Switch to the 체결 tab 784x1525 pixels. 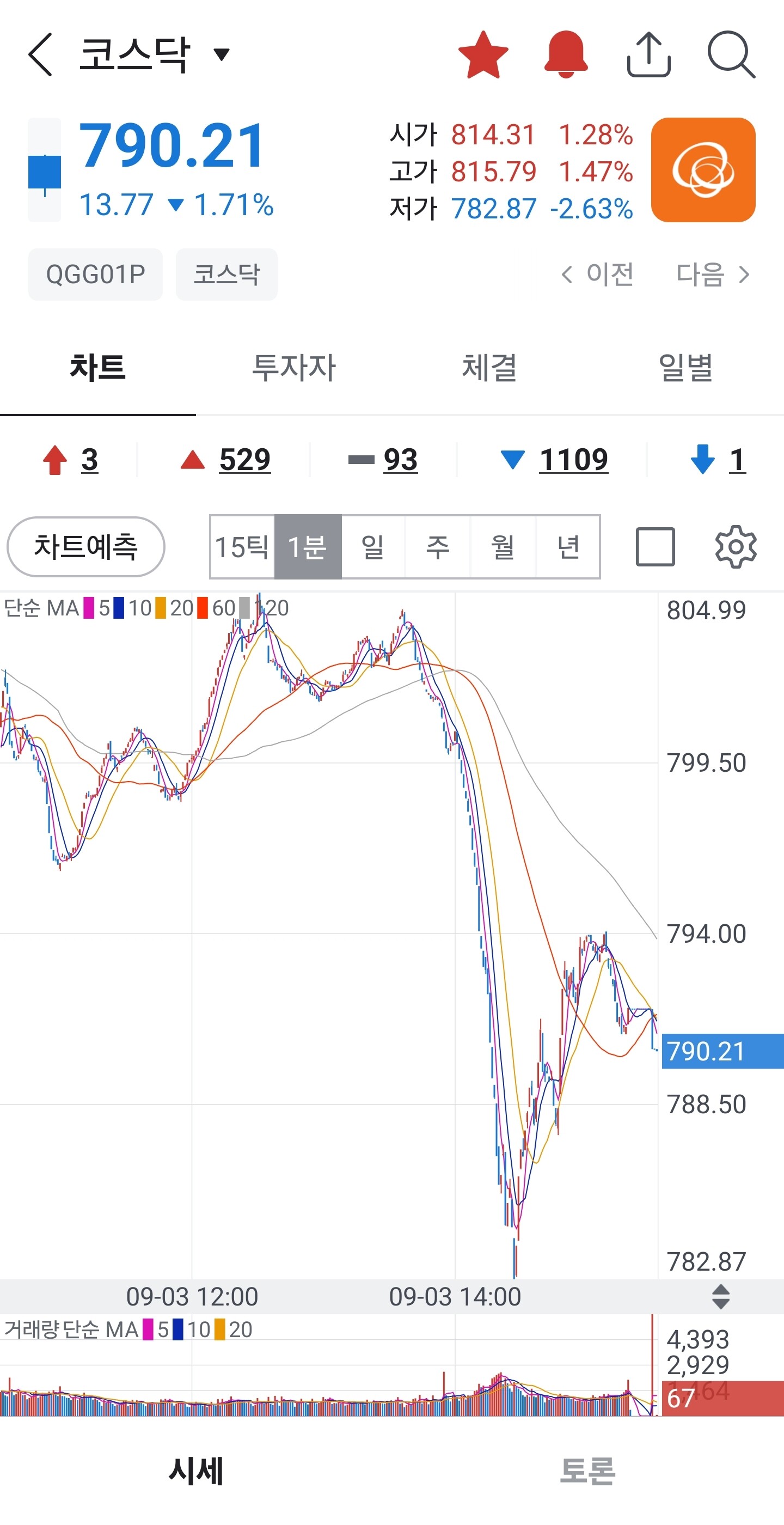[489, 367]
